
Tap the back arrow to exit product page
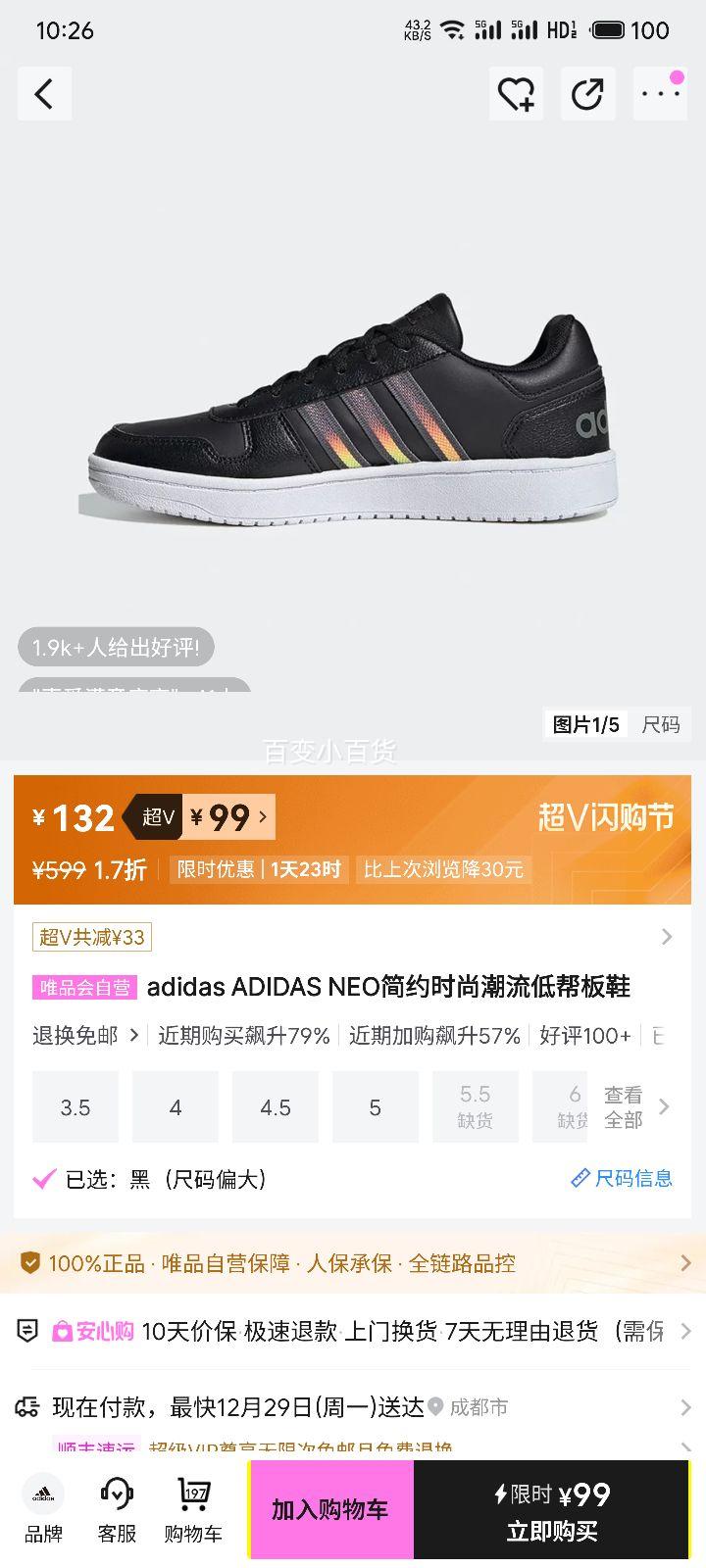(x=44, y=93)
